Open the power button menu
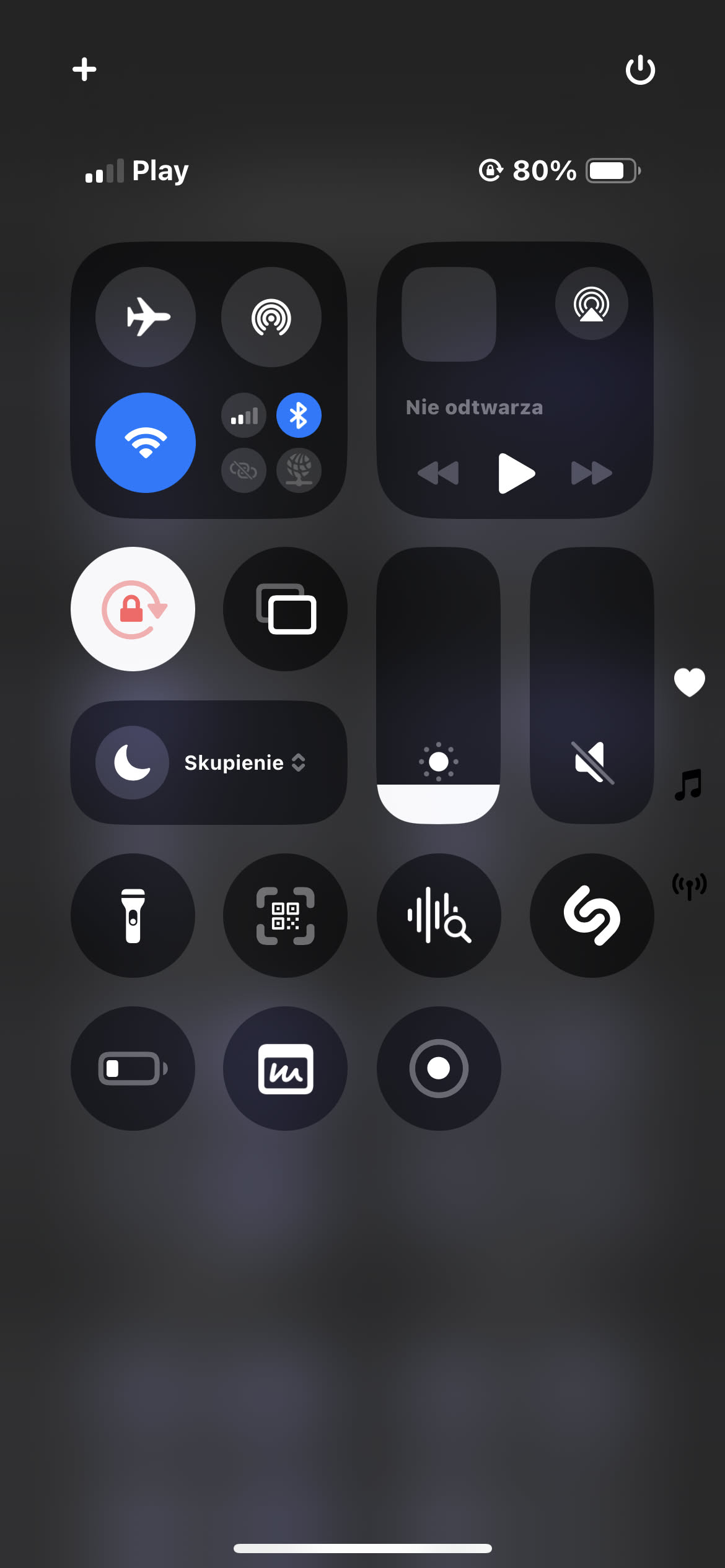Screen dimensions: 725x1568 point(640,69)
